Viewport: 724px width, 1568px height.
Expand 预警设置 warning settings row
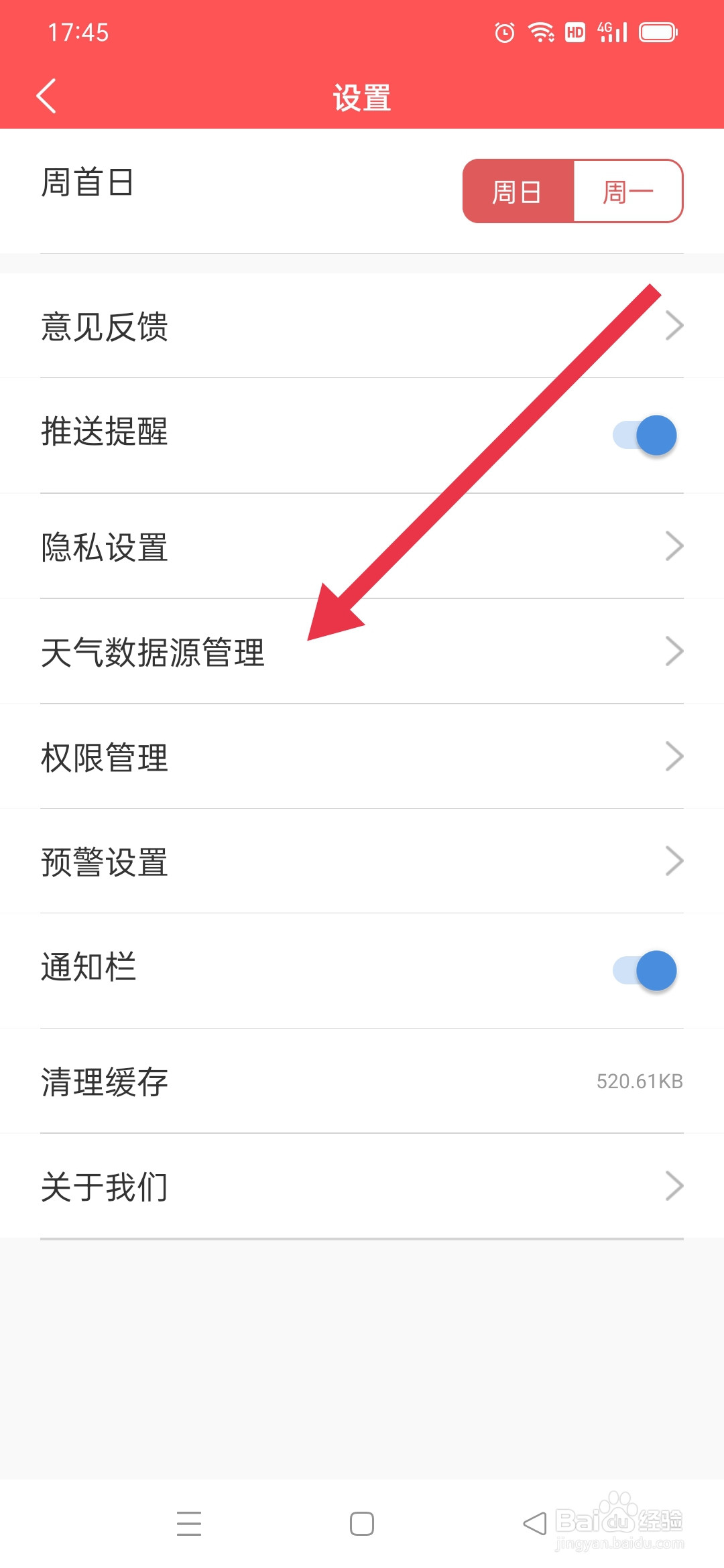click(362, 862)
